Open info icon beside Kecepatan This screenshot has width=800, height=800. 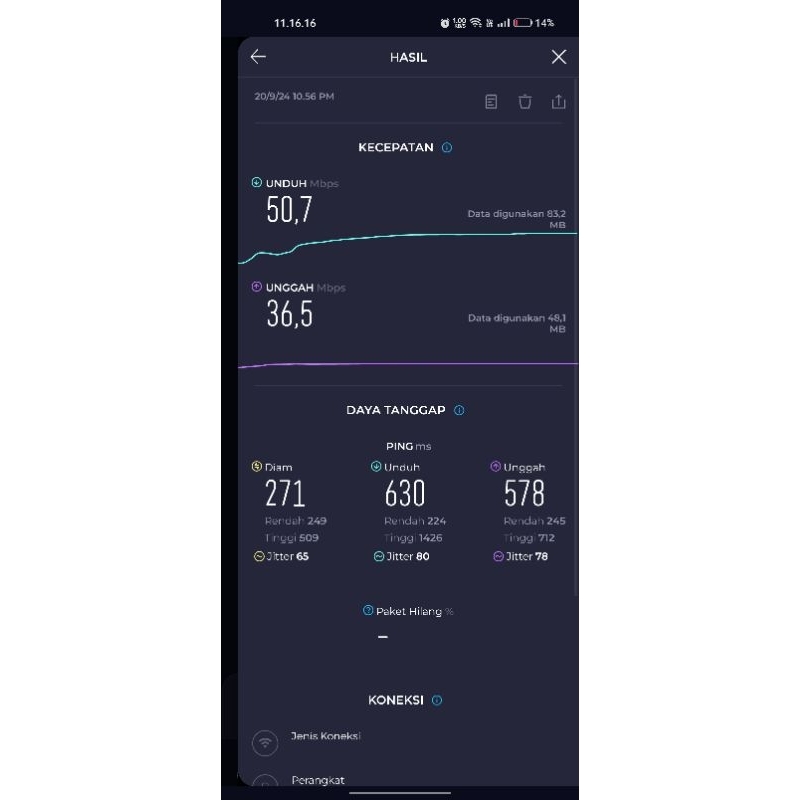(x=447, y=147)
